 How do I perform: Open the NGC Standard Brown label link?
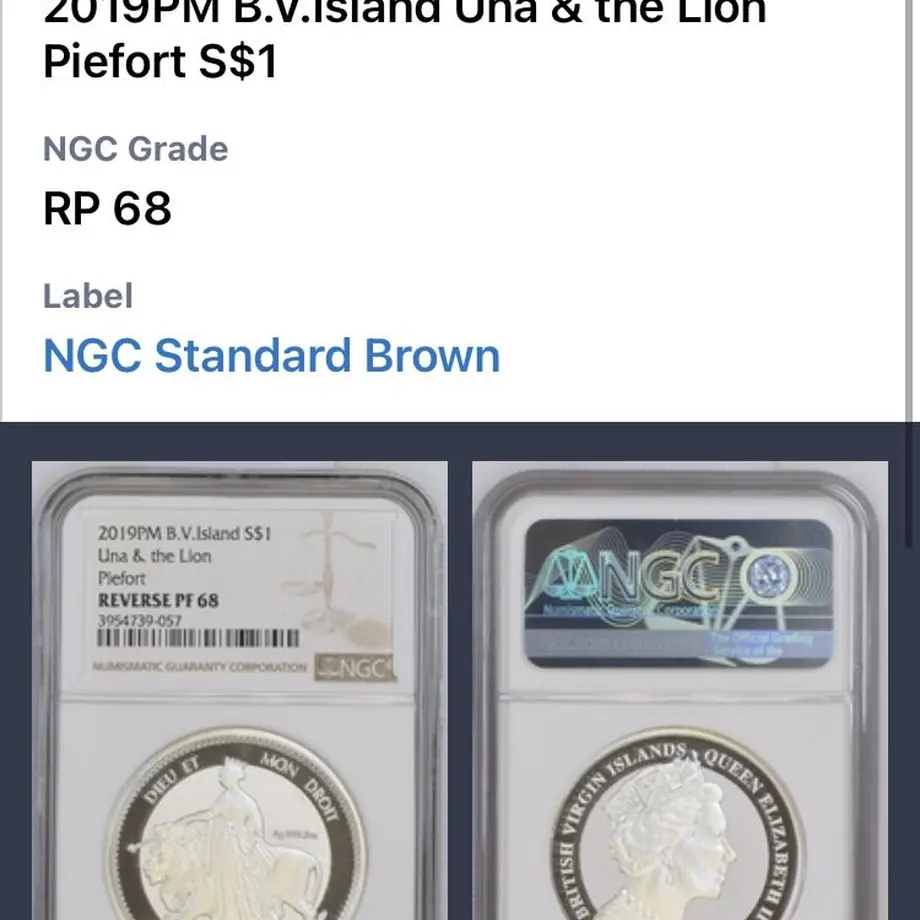click(x=271, y=356)
